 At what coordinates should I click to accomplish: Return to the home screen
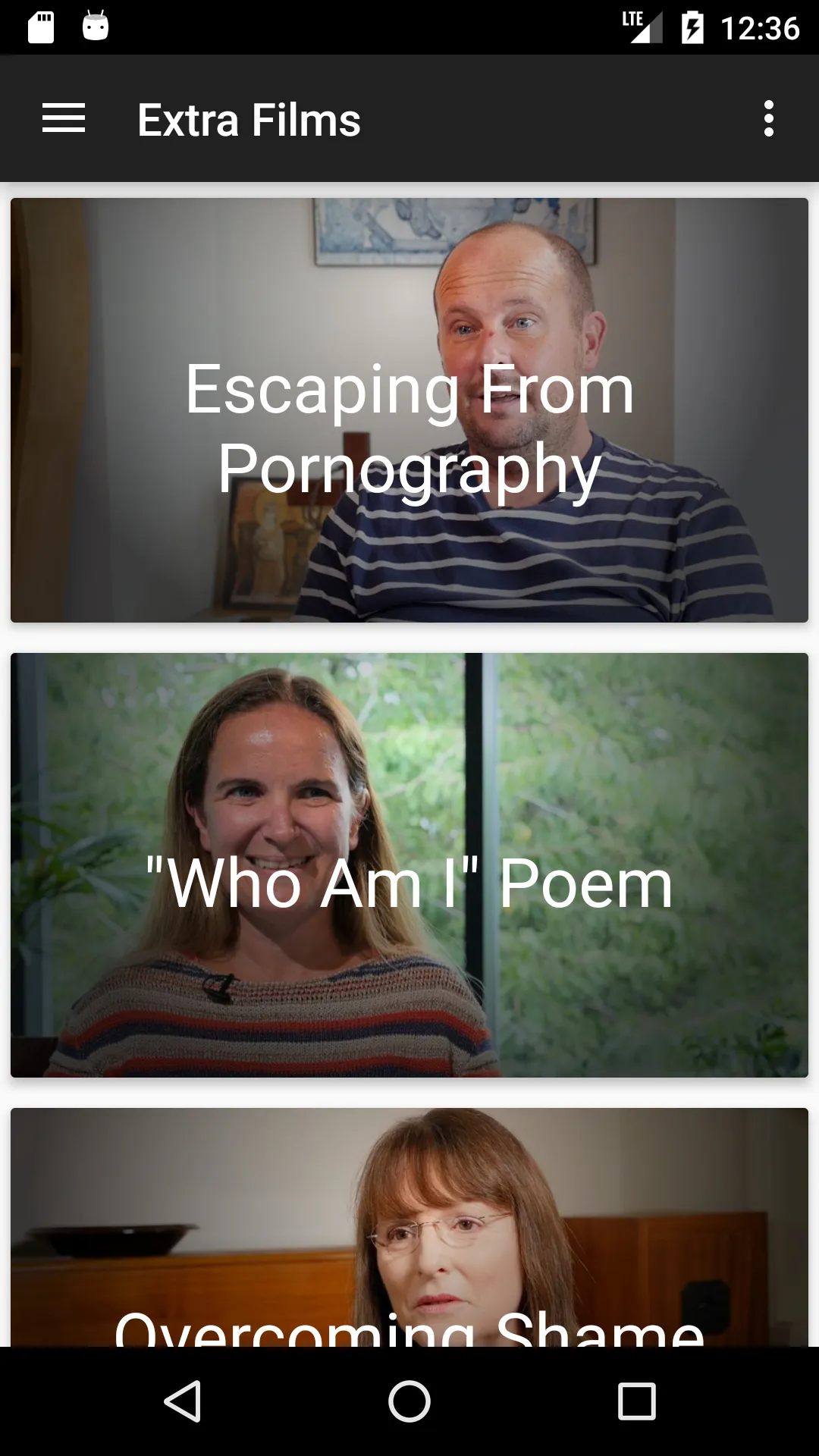[409, 1401]
